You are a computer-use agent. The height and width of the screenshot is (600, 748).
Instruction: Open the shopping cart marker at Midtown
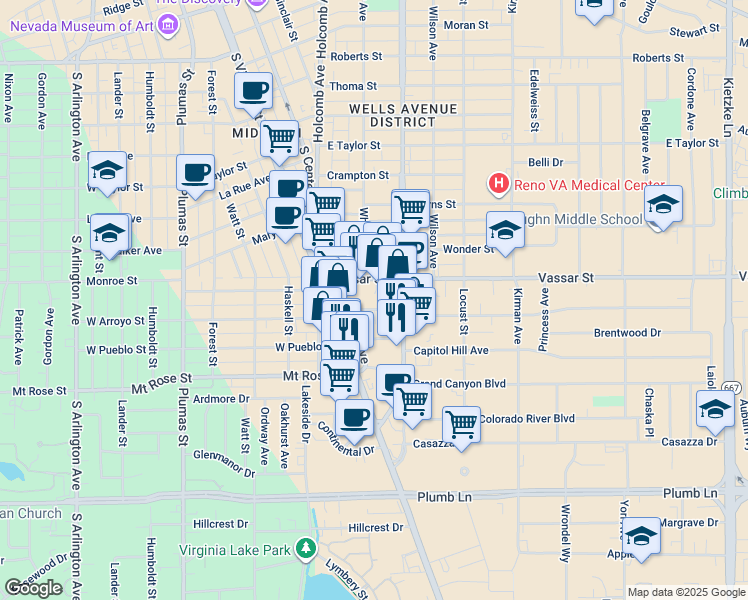pyautogui.click(x=280, y=137)
